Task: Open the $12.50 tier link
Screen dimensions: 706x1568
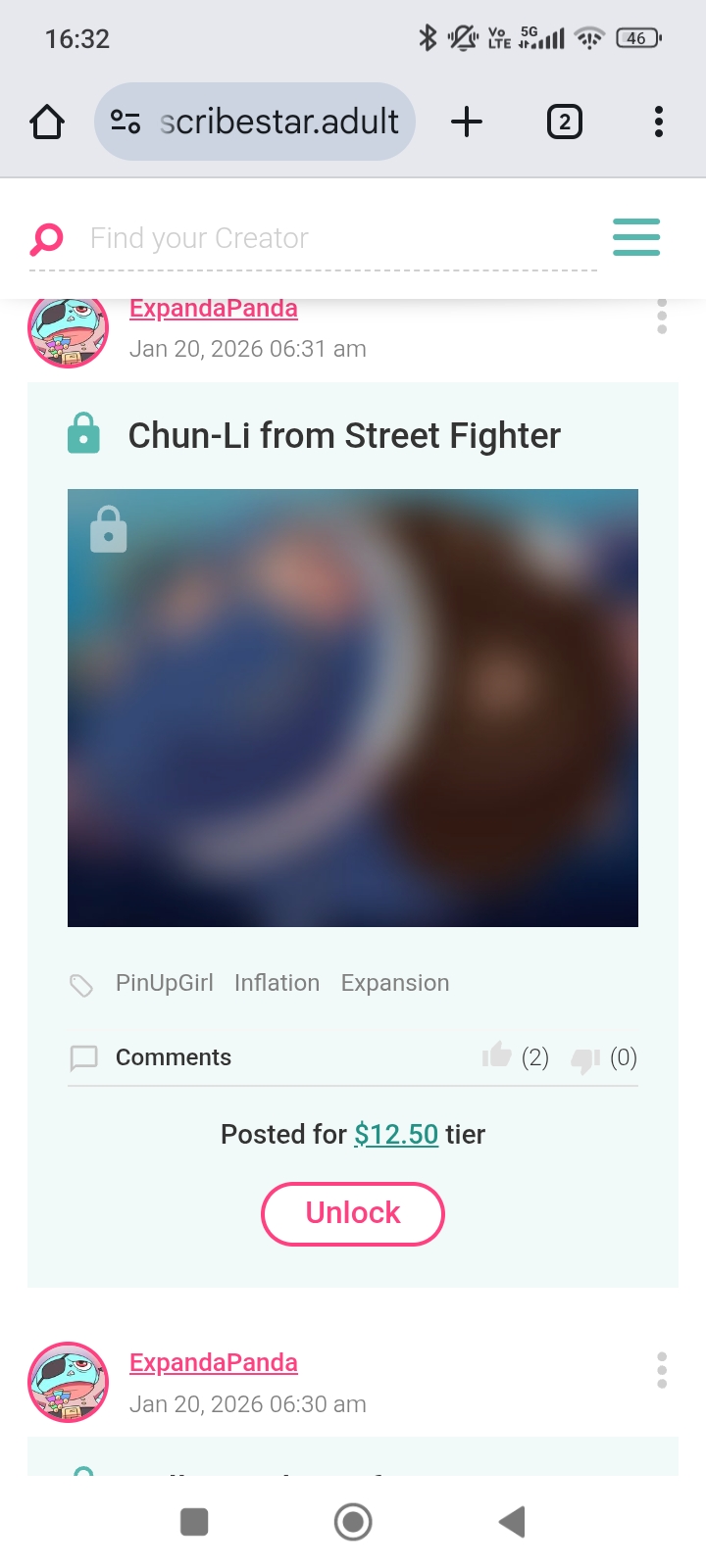Action: point(396,1134)
